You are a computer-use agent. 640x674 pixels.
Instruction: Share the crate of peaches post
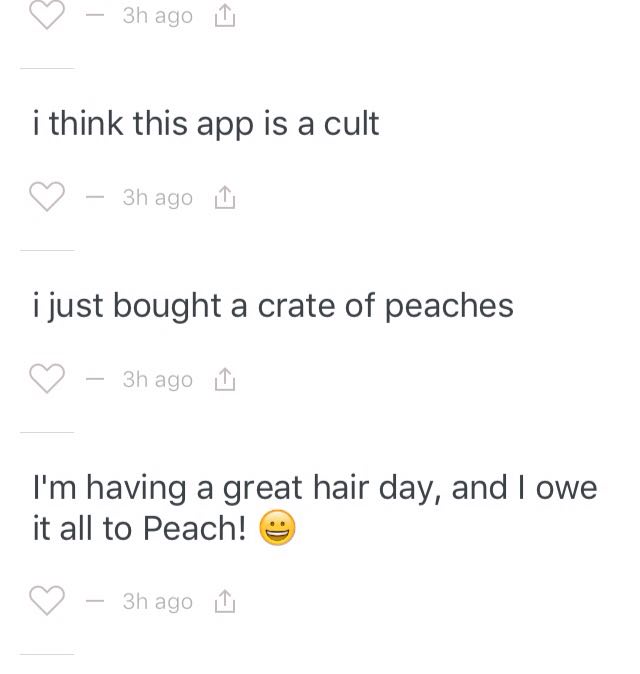point(224,380)
